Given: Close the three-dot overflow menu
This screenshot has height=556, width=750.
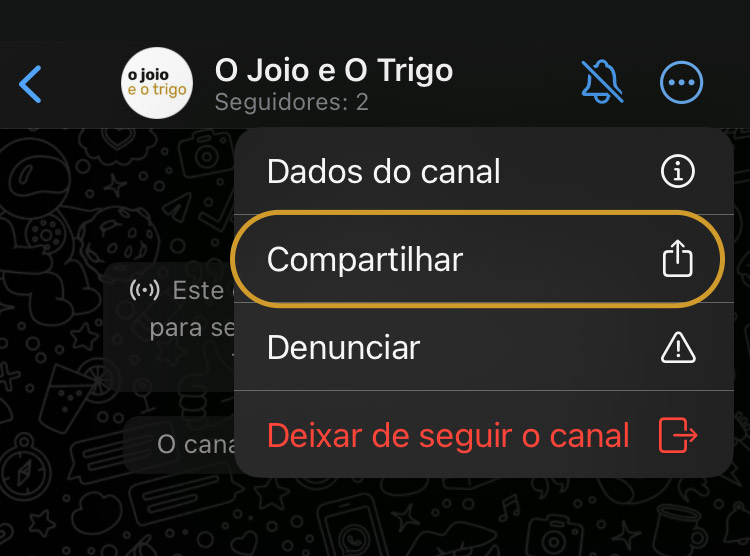Looking at the screenshot, I should click(682, 82).
